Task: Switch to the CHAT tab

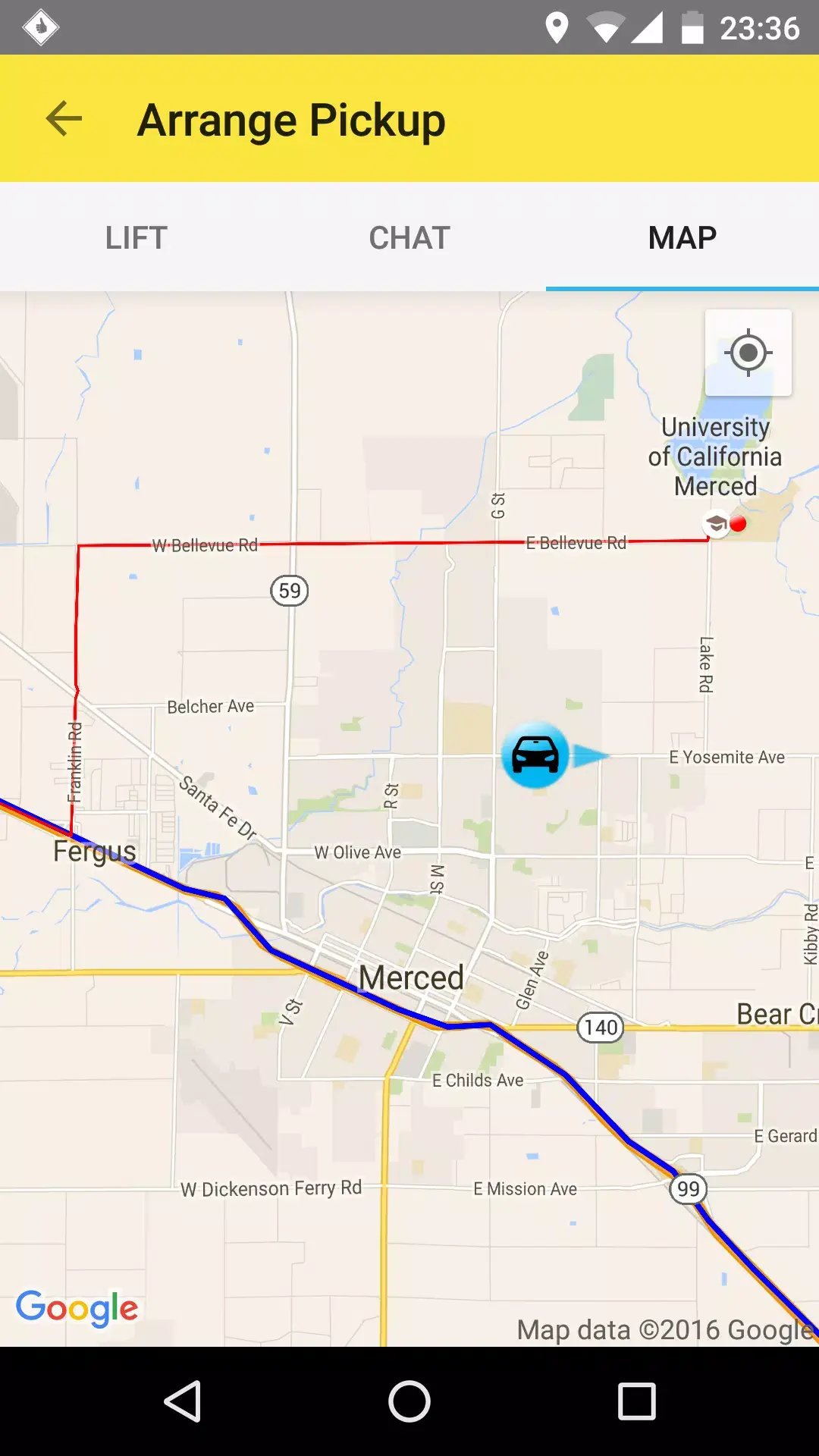Action: (x=409, y=237)
